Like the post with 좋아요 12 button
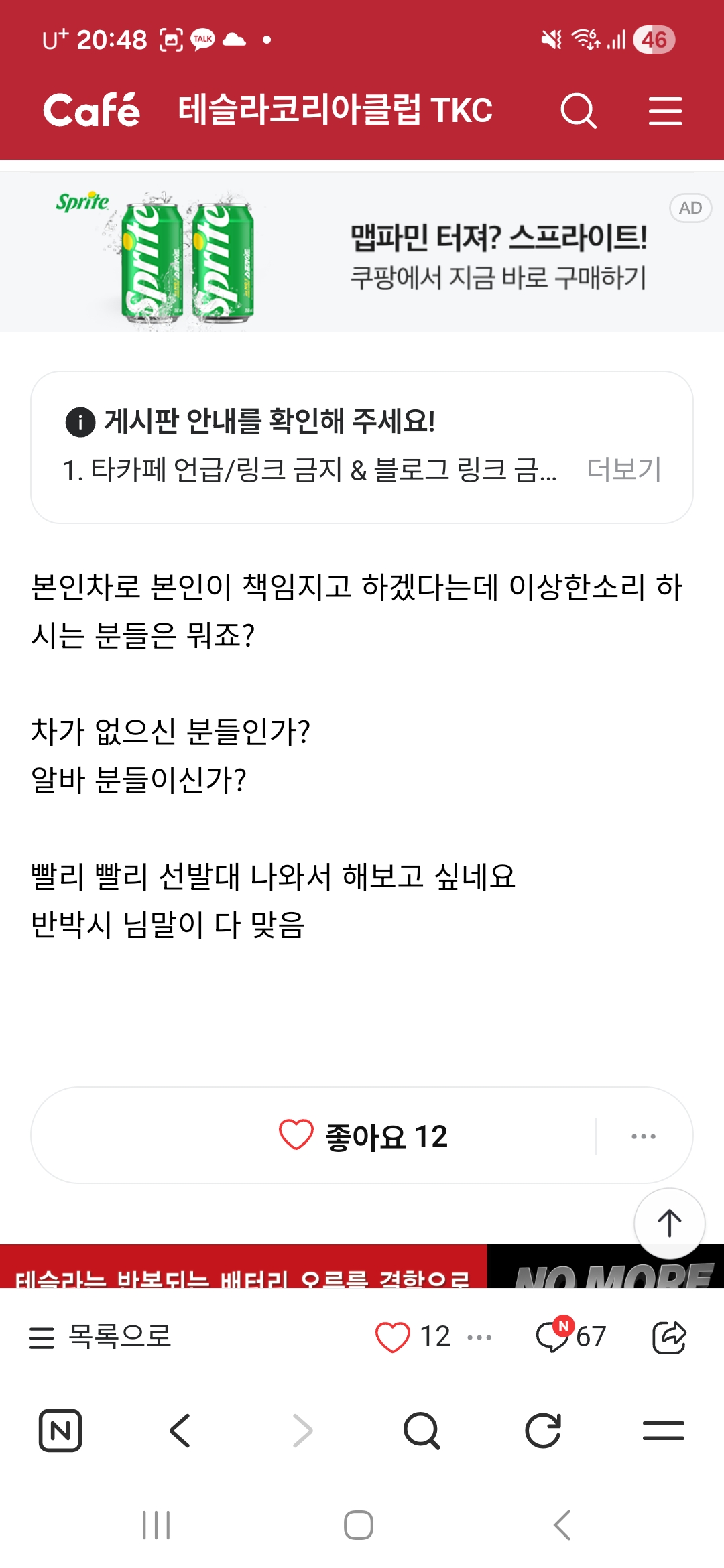Viewport: 724px width, 1568px height. pos(363,1136)
